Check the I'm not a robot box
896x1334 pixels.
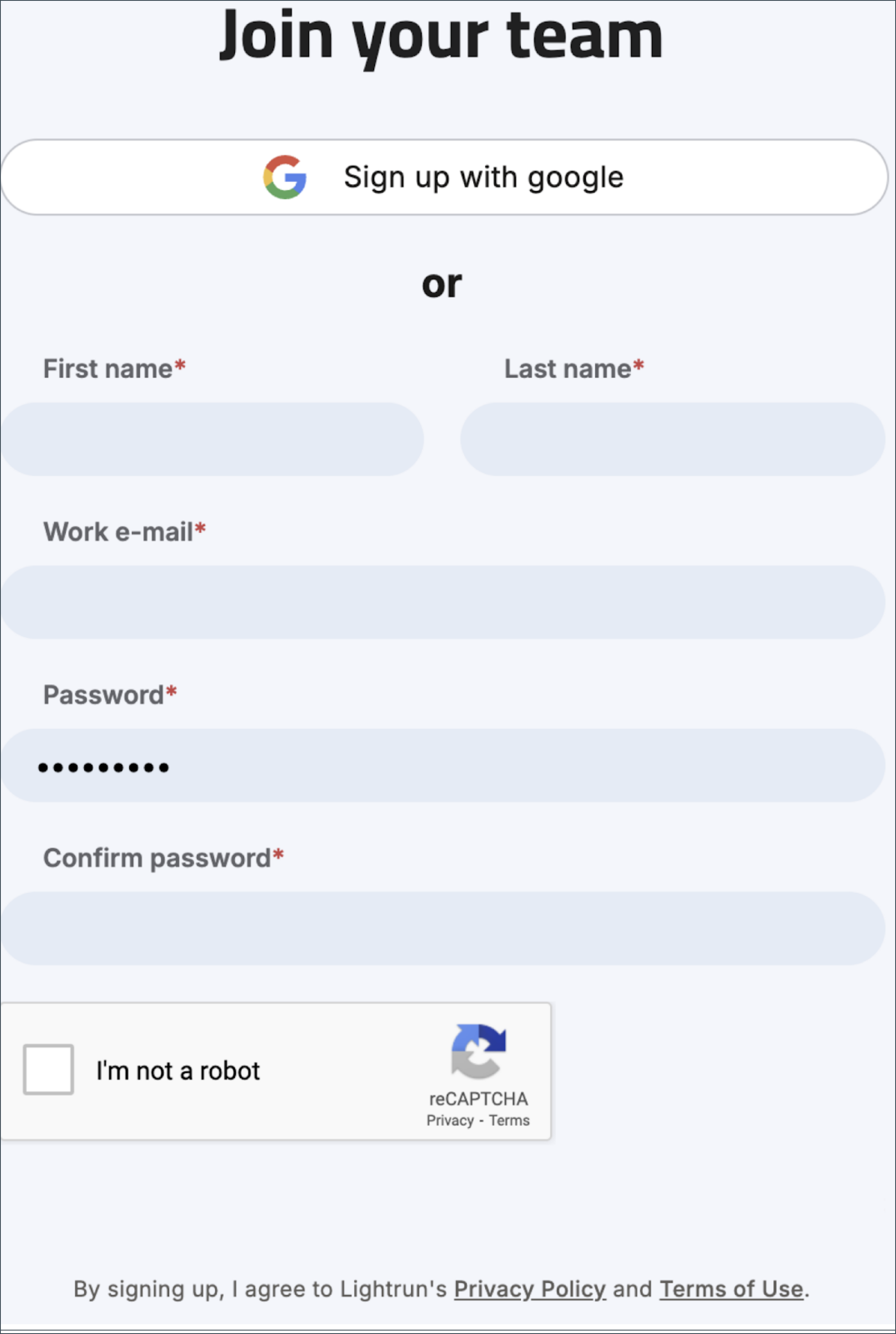(x=49, y=1069)
